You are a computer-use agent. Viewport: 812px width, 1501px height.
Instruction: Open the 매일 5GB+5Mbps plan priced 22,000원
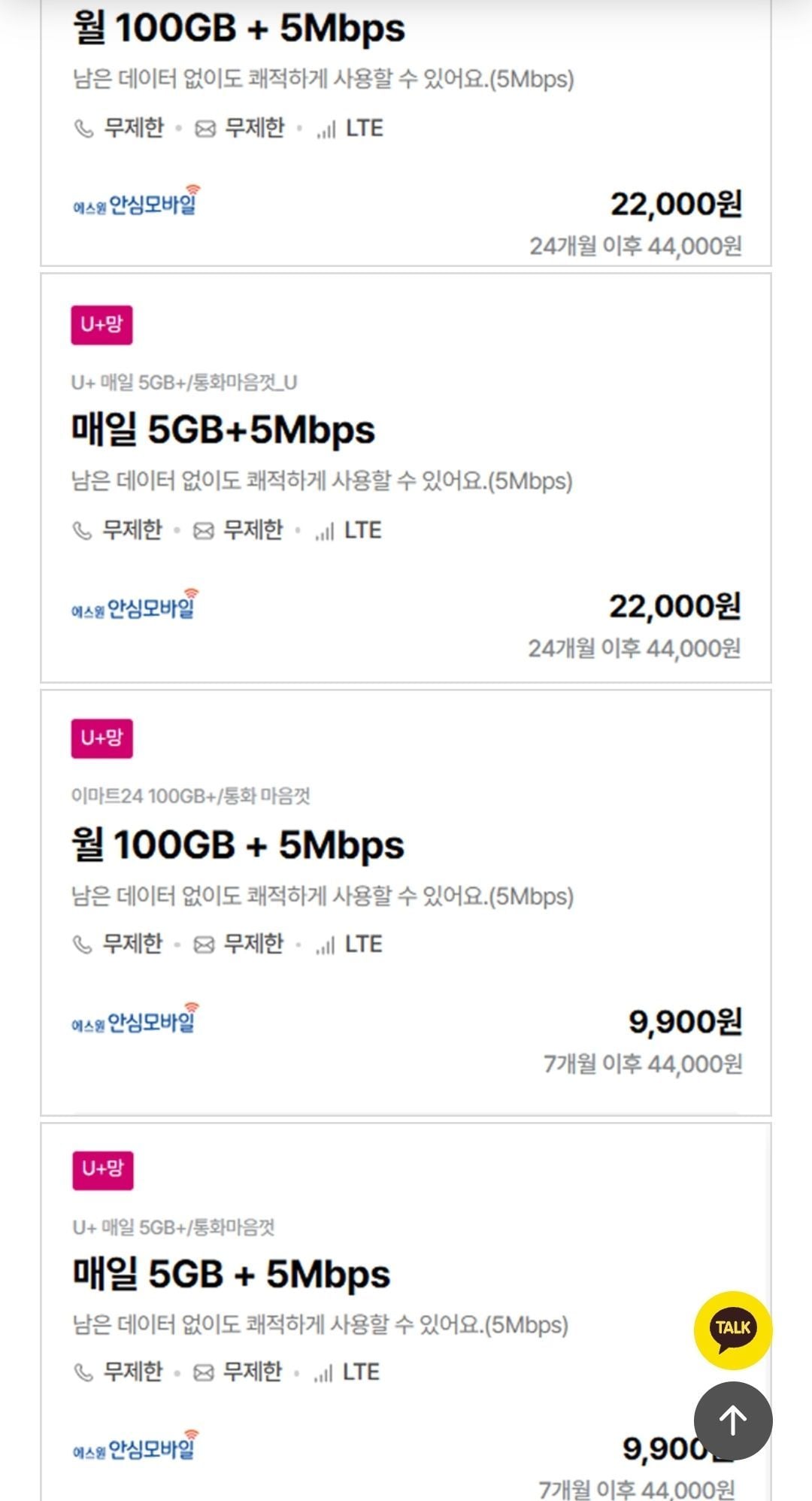tap(406, 478)
